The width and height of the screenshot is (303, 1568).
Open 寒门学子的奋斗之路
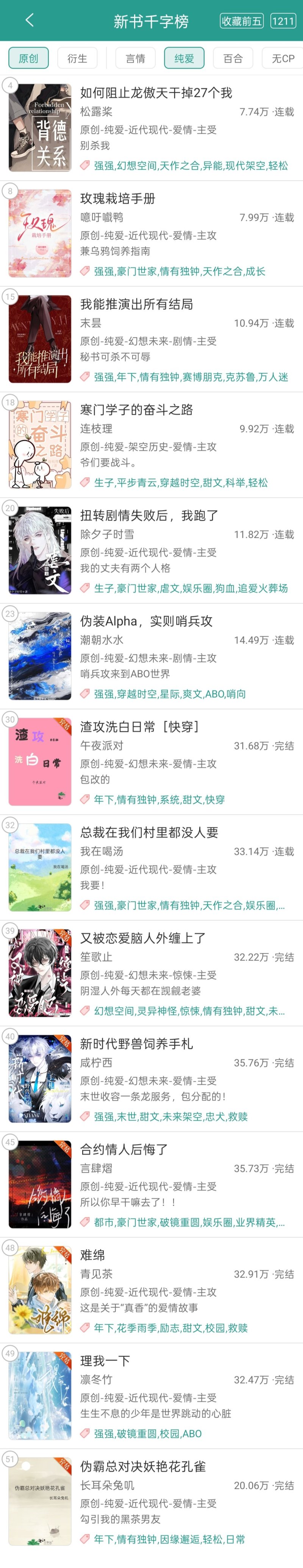(x=137, y=410)
